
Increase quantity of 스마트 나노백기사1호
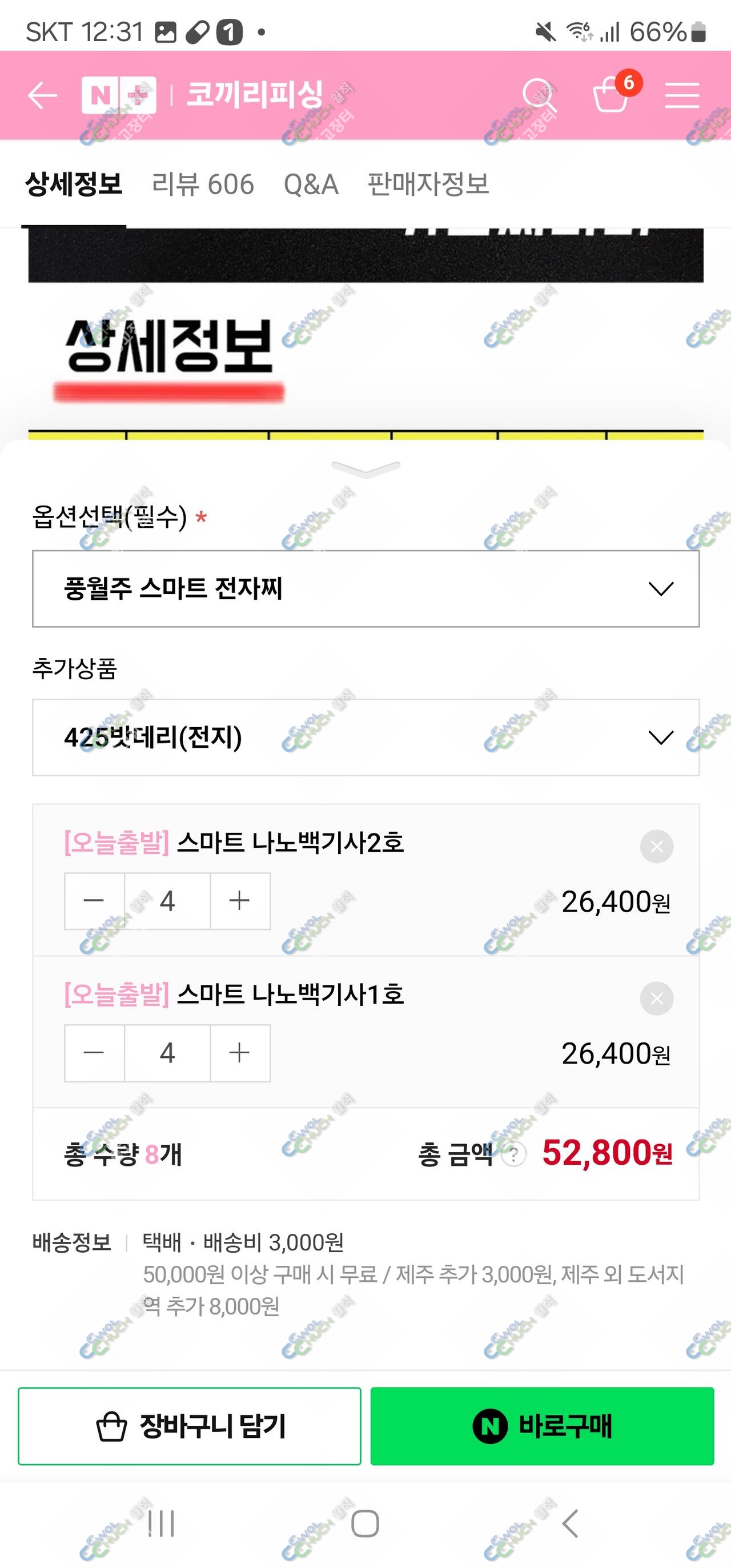coord(240,1053)
